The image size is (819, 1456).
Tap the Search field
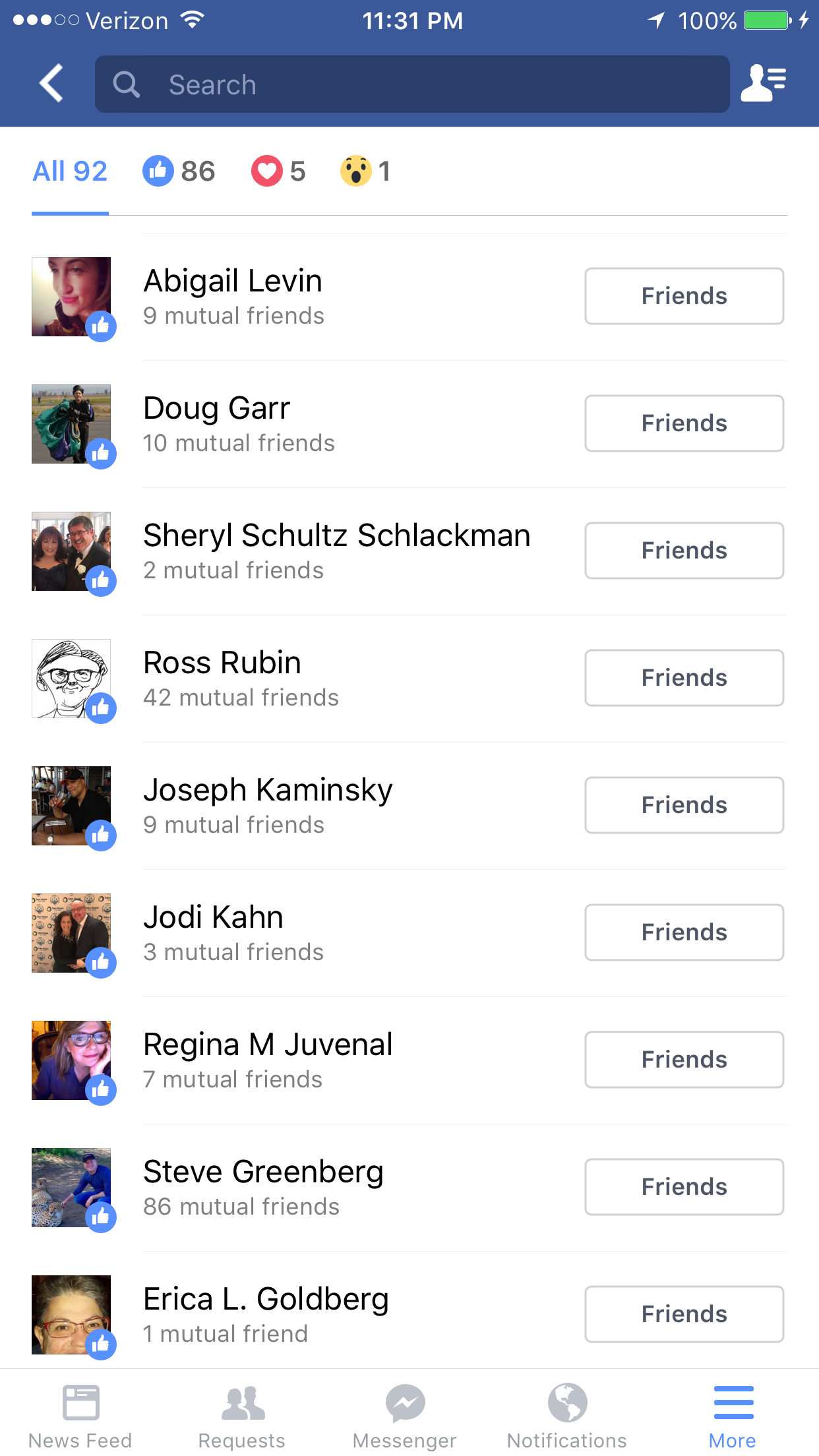coord(412,84)
